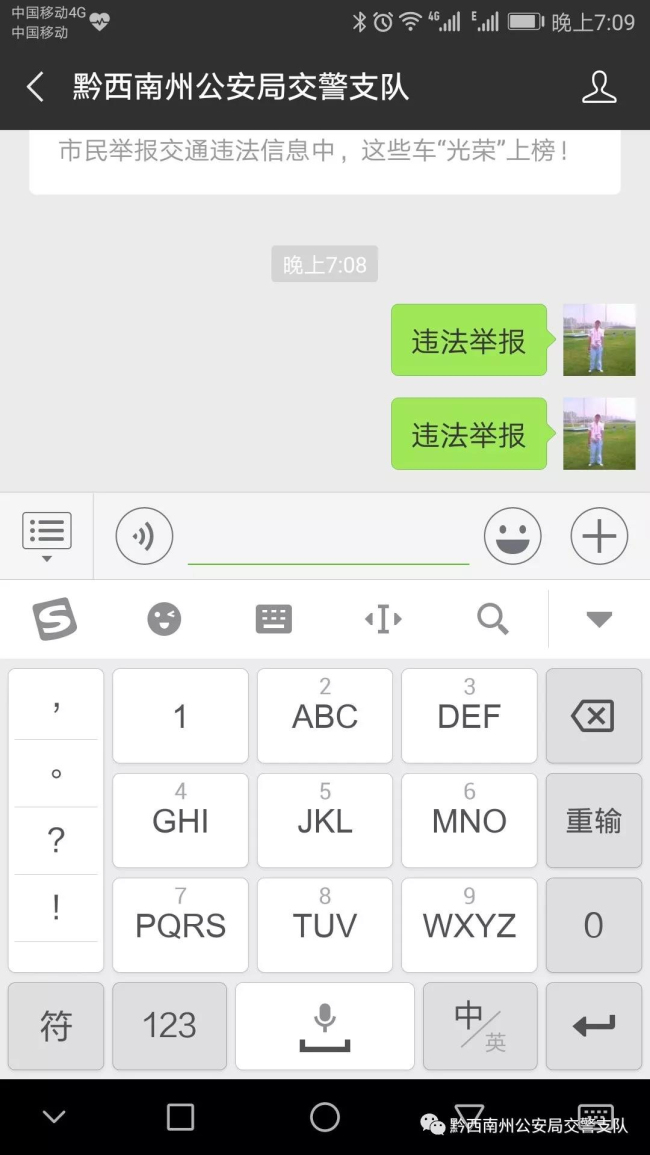650x1155 pixels.
Task: Open the cursor movement tool
Action: pyautogui.click(x=383, y=619)
